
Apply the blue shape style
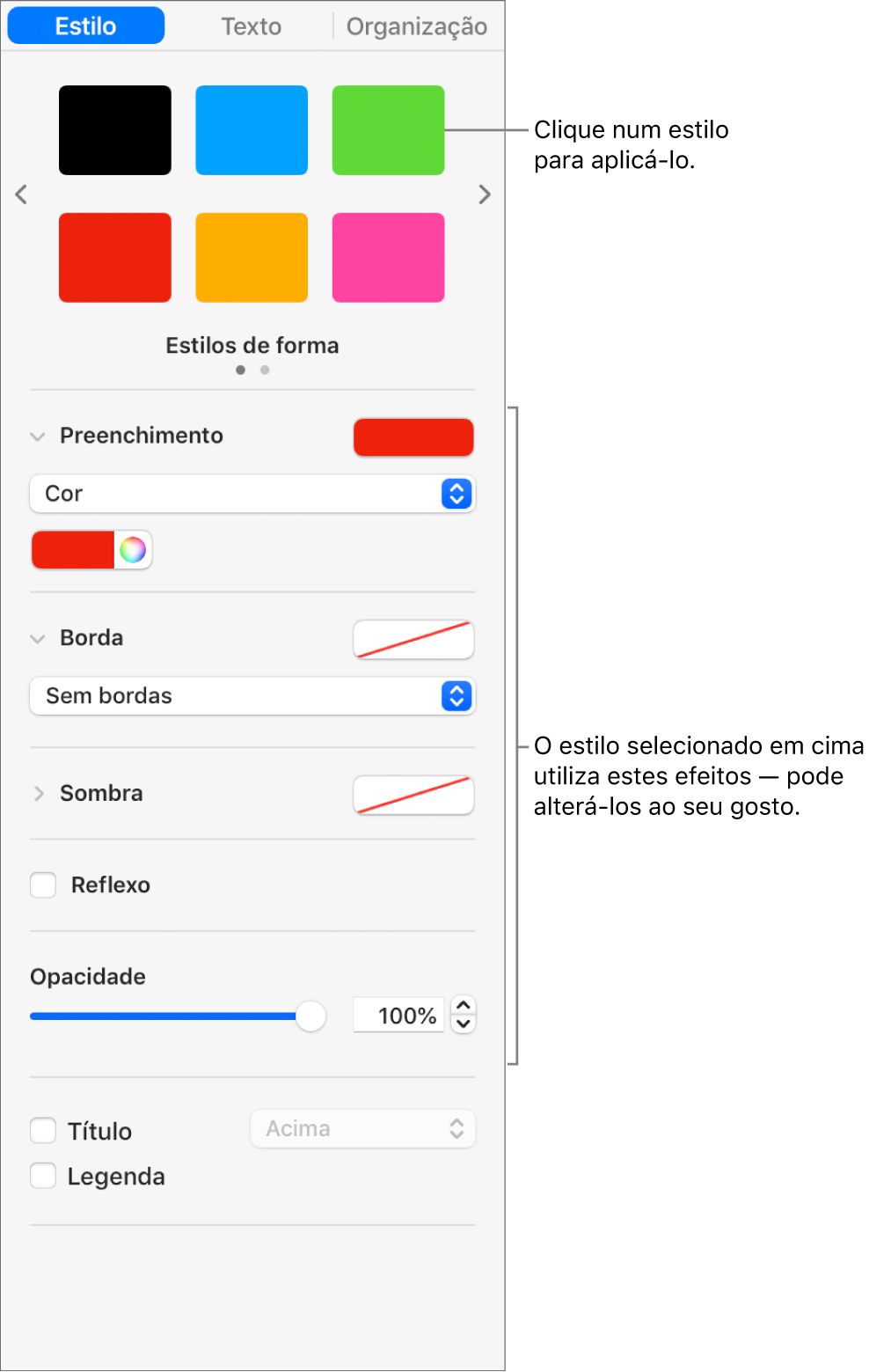(x=252, y=130)
